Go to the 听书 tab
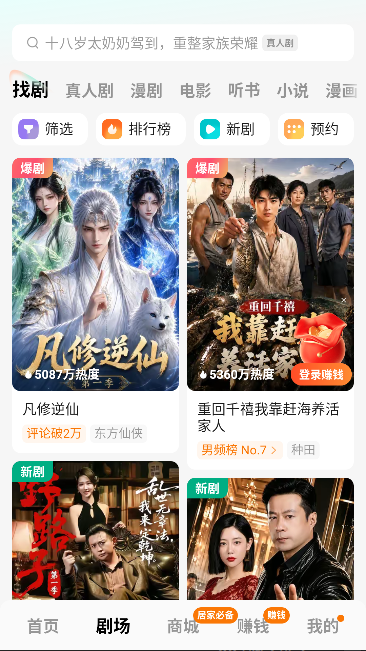The image size is (366, 651). pyautogui.click(x=244, y=91)
